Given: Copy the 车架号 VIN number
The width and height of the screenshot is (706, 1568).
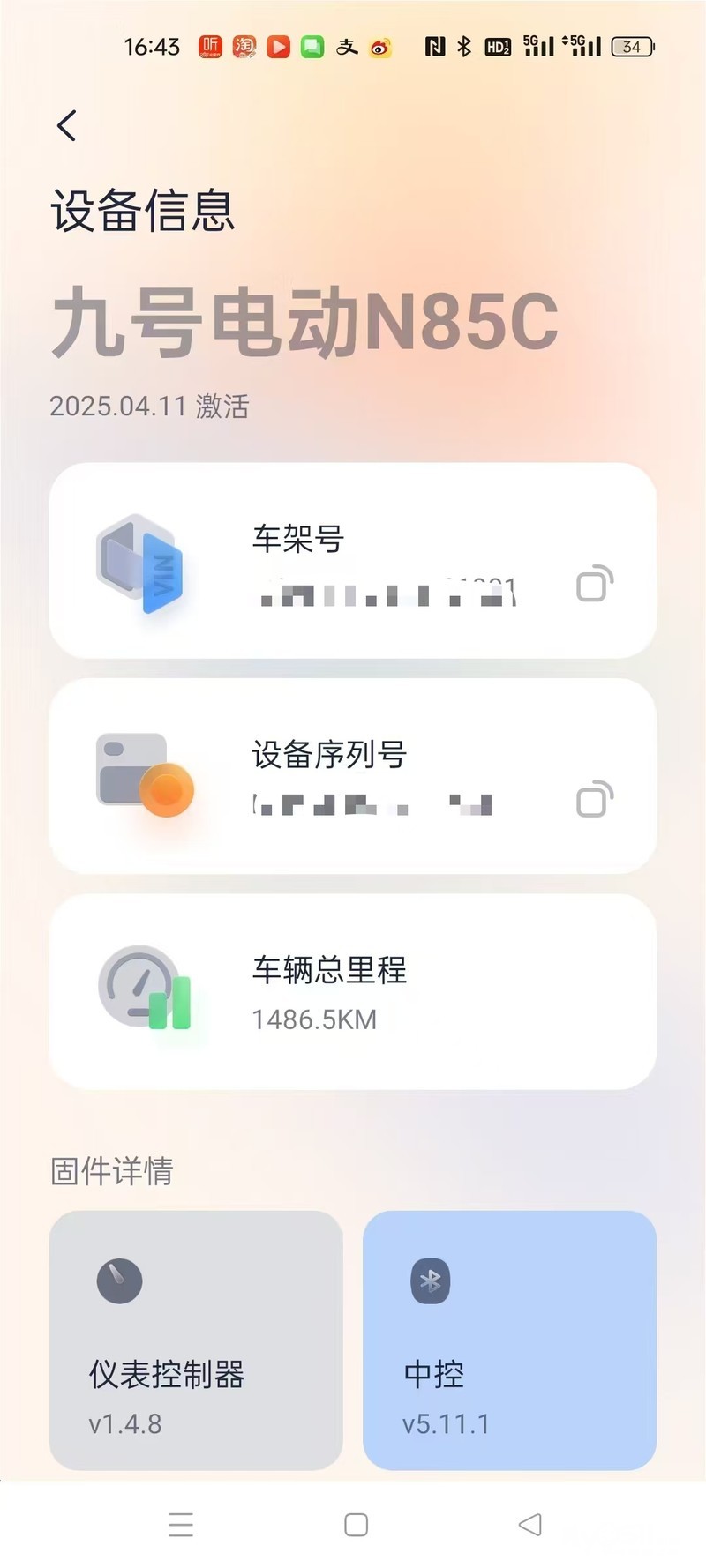Looking at the screenshot, I should coord(594,584).
